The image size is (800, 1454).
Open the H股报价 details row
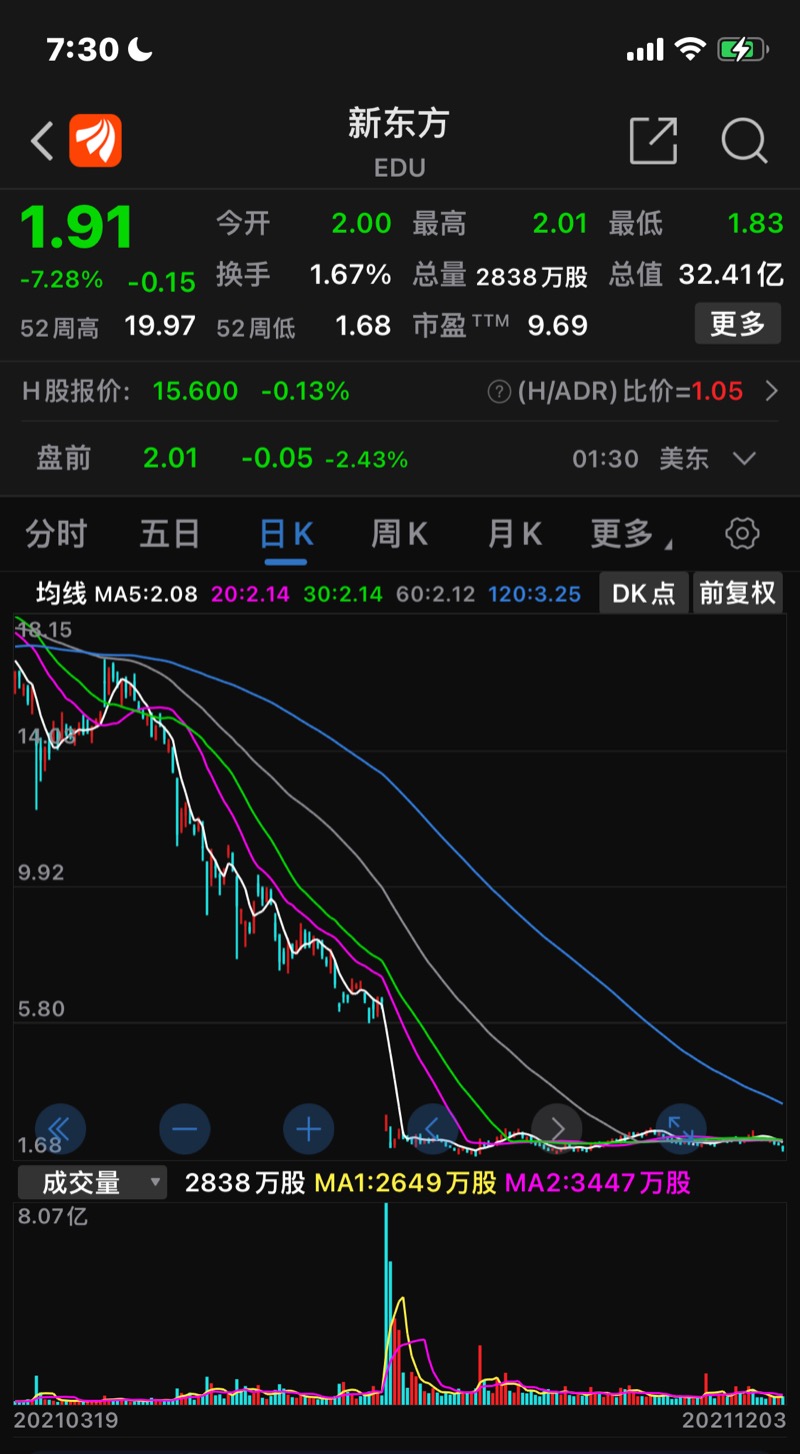tap(771, 391)
